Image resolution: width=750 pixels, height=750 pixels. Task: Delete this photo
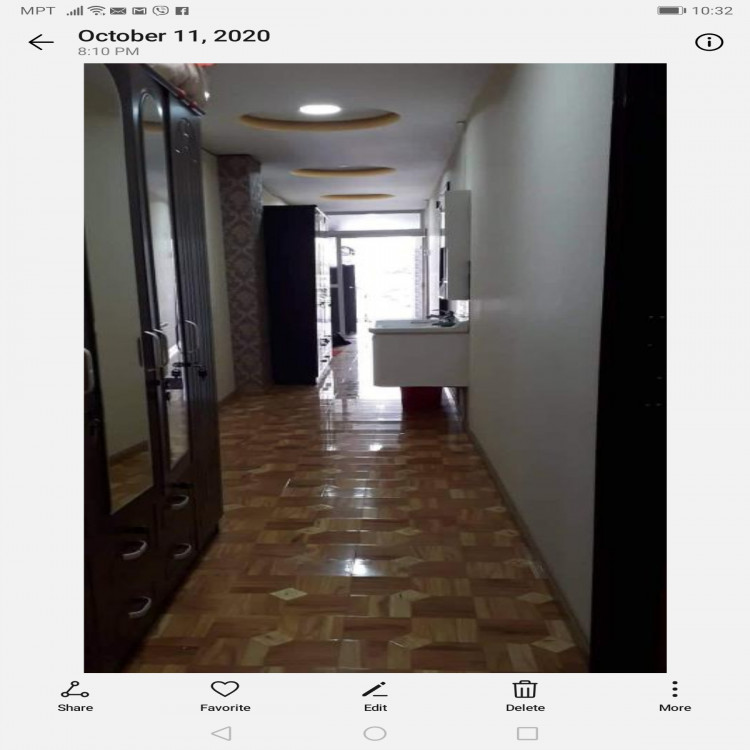pyautogui.click(x=525, y=695)
